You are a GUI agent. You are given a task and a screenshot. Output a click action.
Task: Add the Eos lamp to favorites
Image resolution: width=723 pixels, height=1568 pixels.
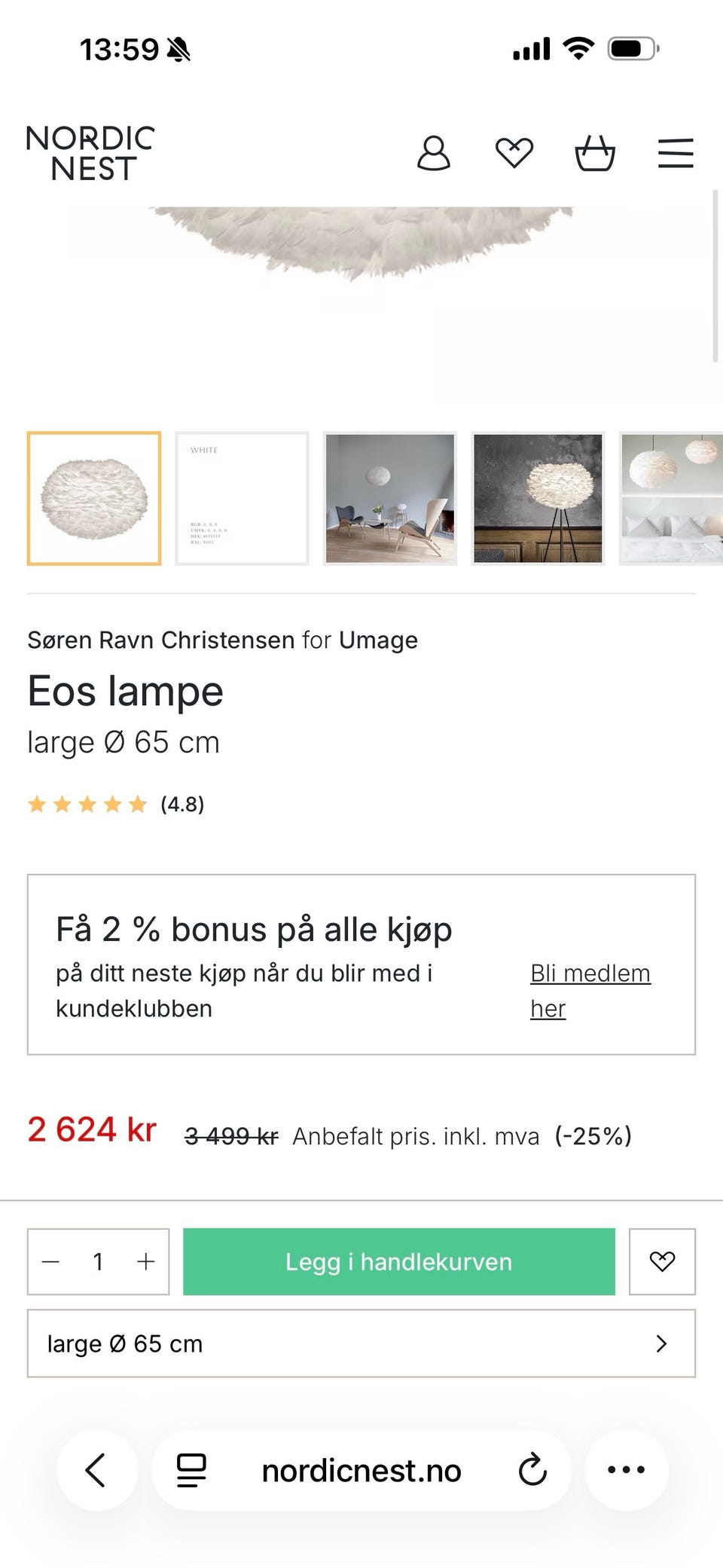tap(662, 1262)
